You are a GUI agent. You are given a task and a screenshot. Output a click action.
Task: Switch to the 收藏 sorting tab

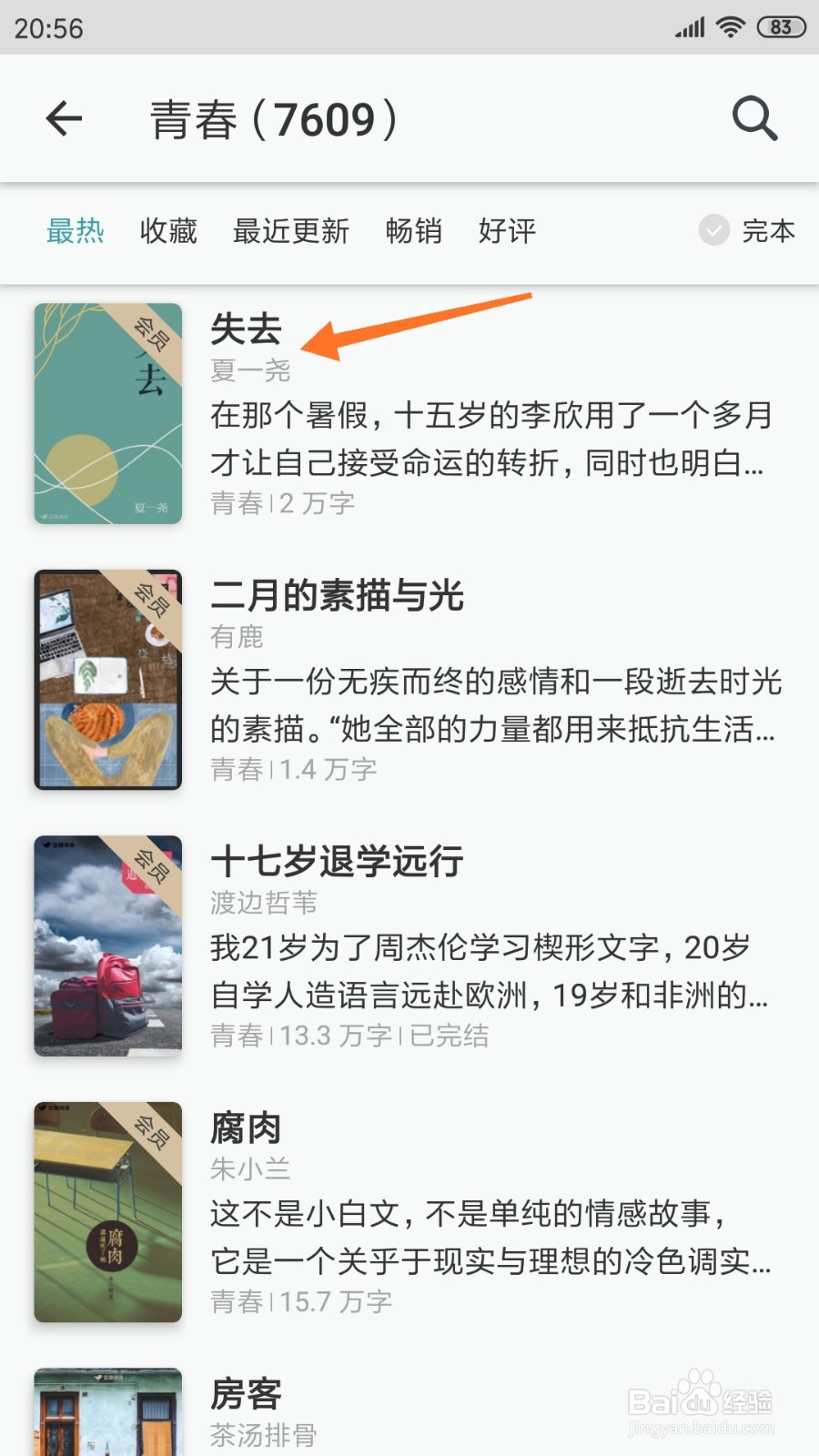pyautogui.click(x=167, y=232)
